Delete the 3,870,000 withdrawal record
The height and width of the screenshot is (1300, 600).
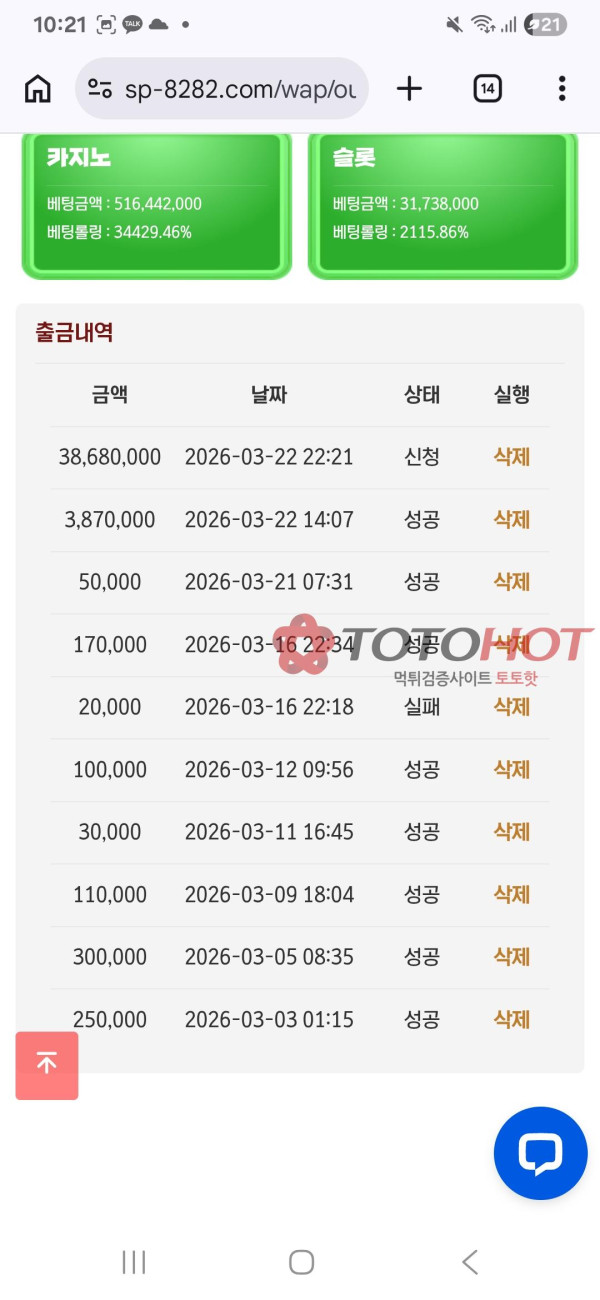(x=511, y=520)
